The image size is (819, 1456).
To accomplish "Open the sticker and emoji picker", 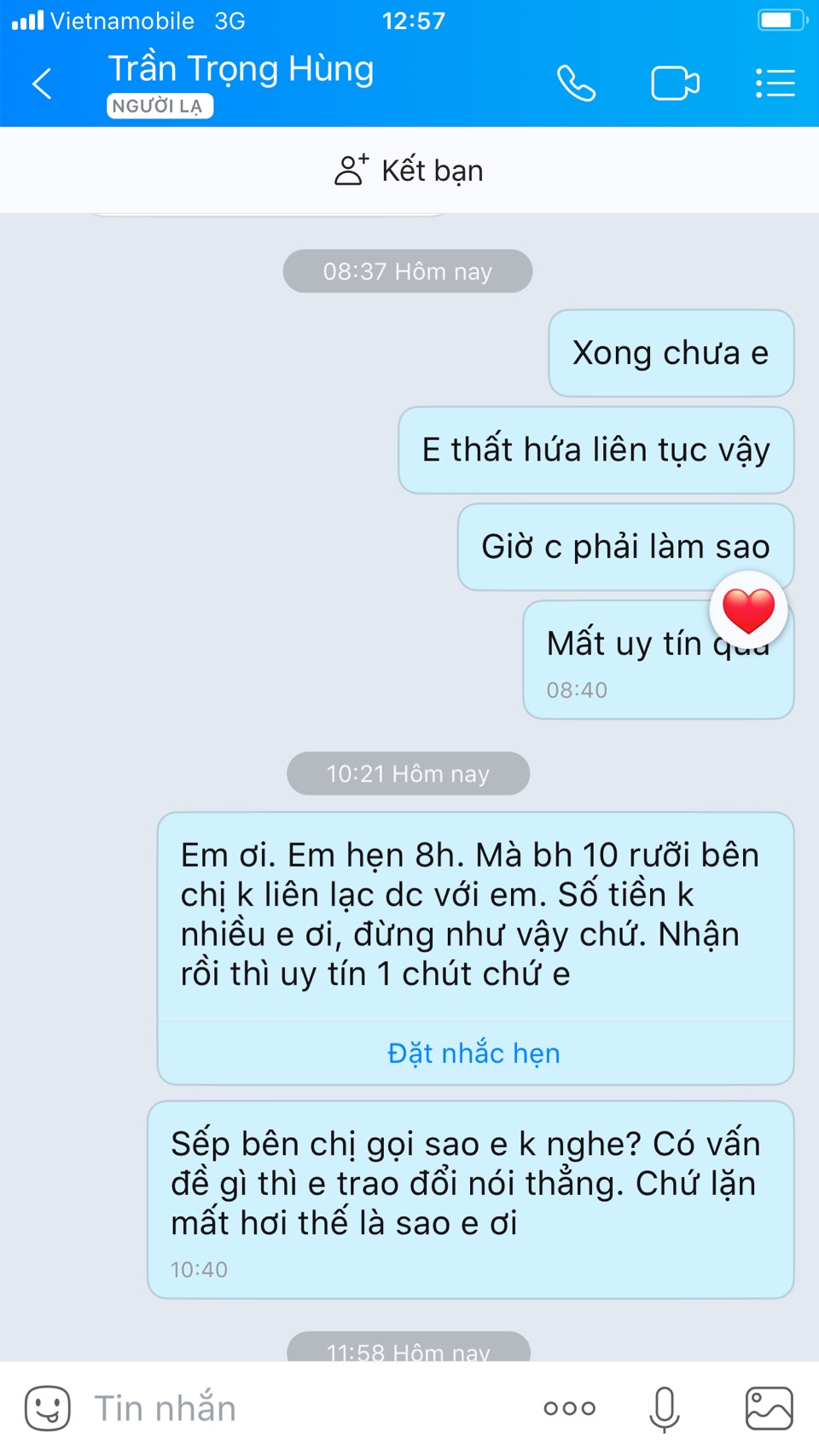I will click(x=48, y=1408).
